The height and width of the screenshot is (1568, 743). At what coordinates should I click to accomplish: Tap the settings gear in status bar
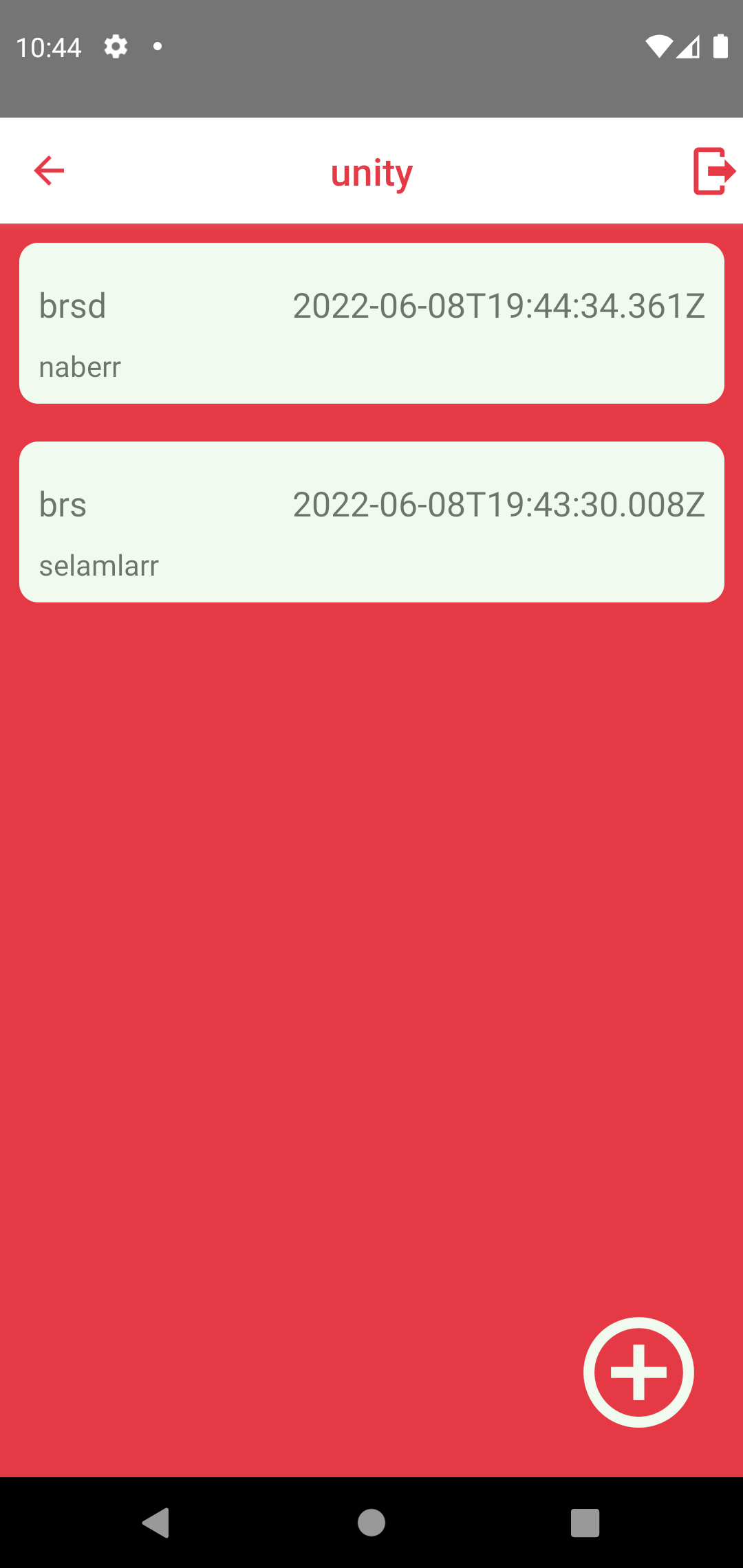tap(116, 45)
